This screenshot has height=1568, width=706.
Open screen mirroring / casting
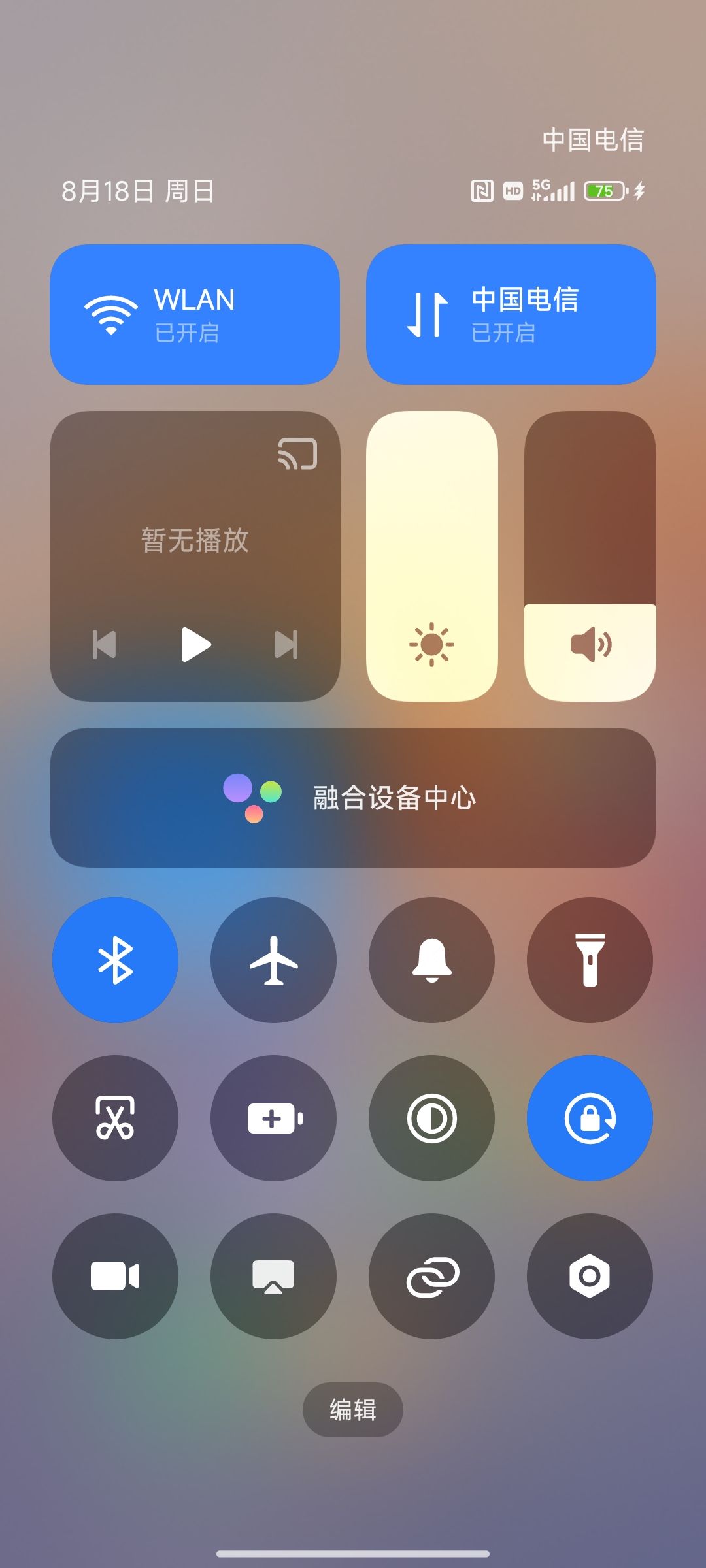coord(273,1275)
